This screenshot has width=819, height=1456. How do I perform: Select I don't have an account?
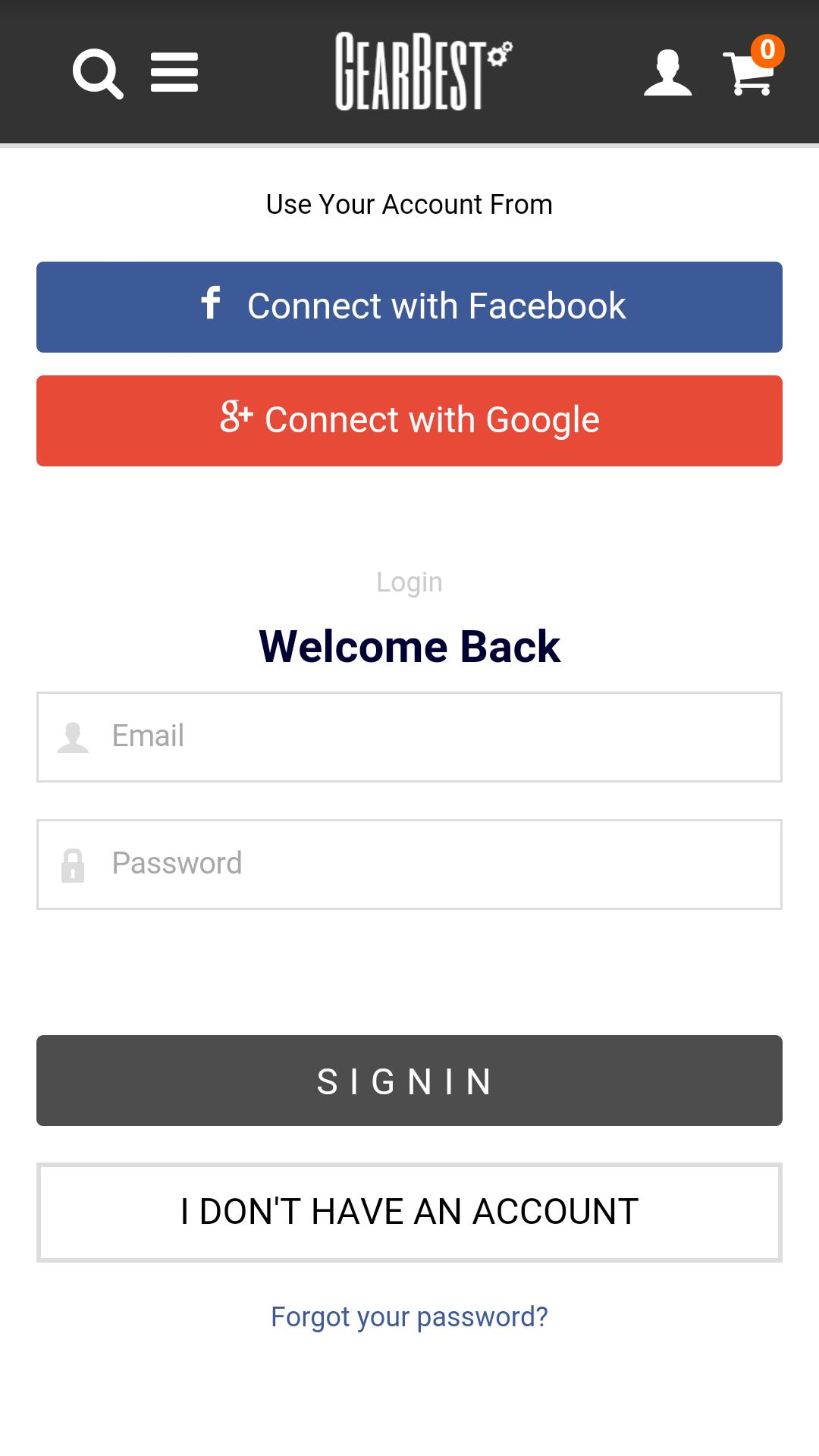pyautogui.click(x=409, y=1212)
